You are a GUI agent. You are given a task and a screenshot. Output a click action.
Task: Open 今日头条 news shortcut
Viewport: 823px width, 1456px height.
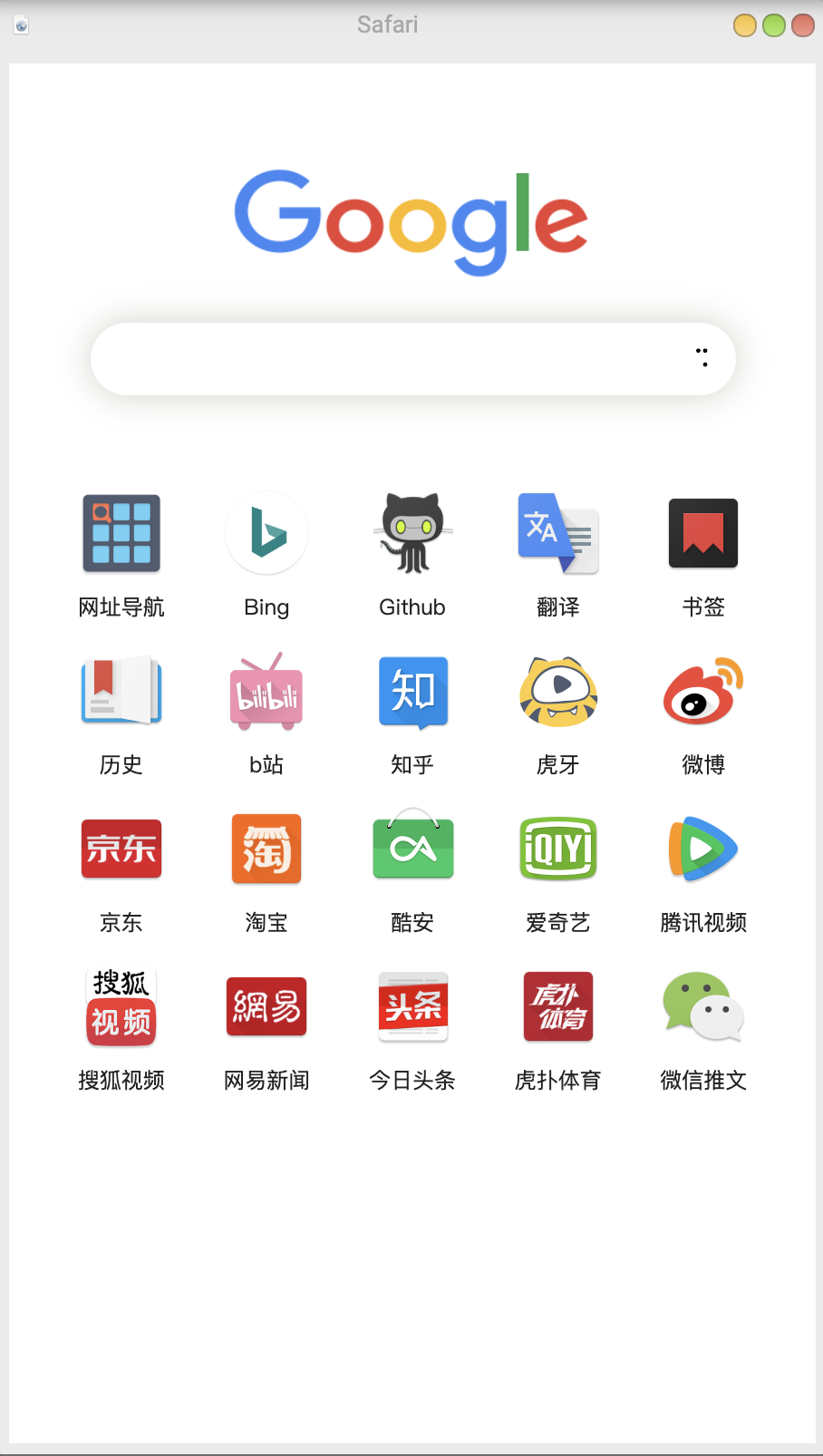(x=412, y=1007)
